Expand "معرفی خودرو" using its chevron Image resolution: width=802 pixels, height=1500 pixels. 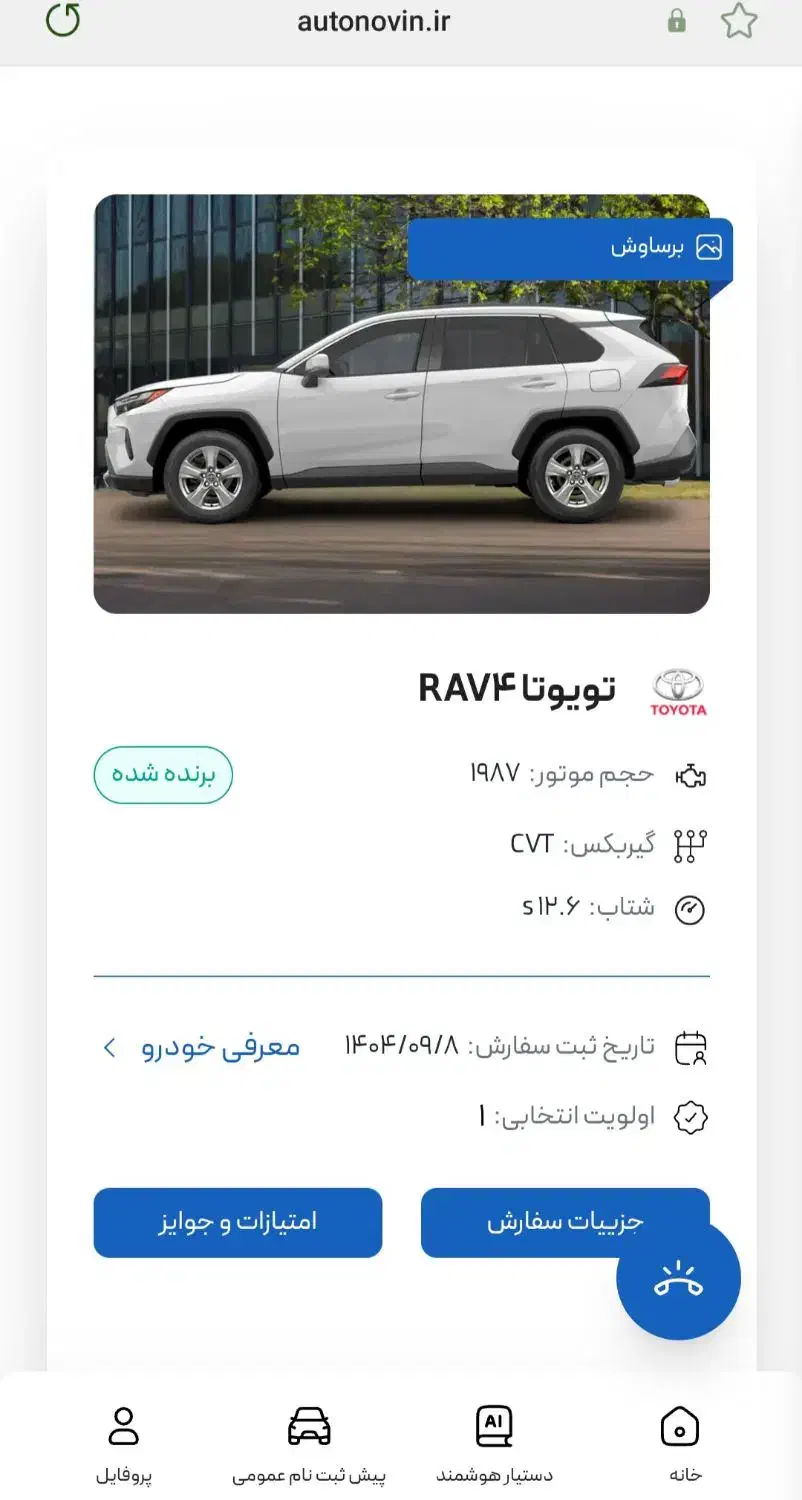(110, 1047)
